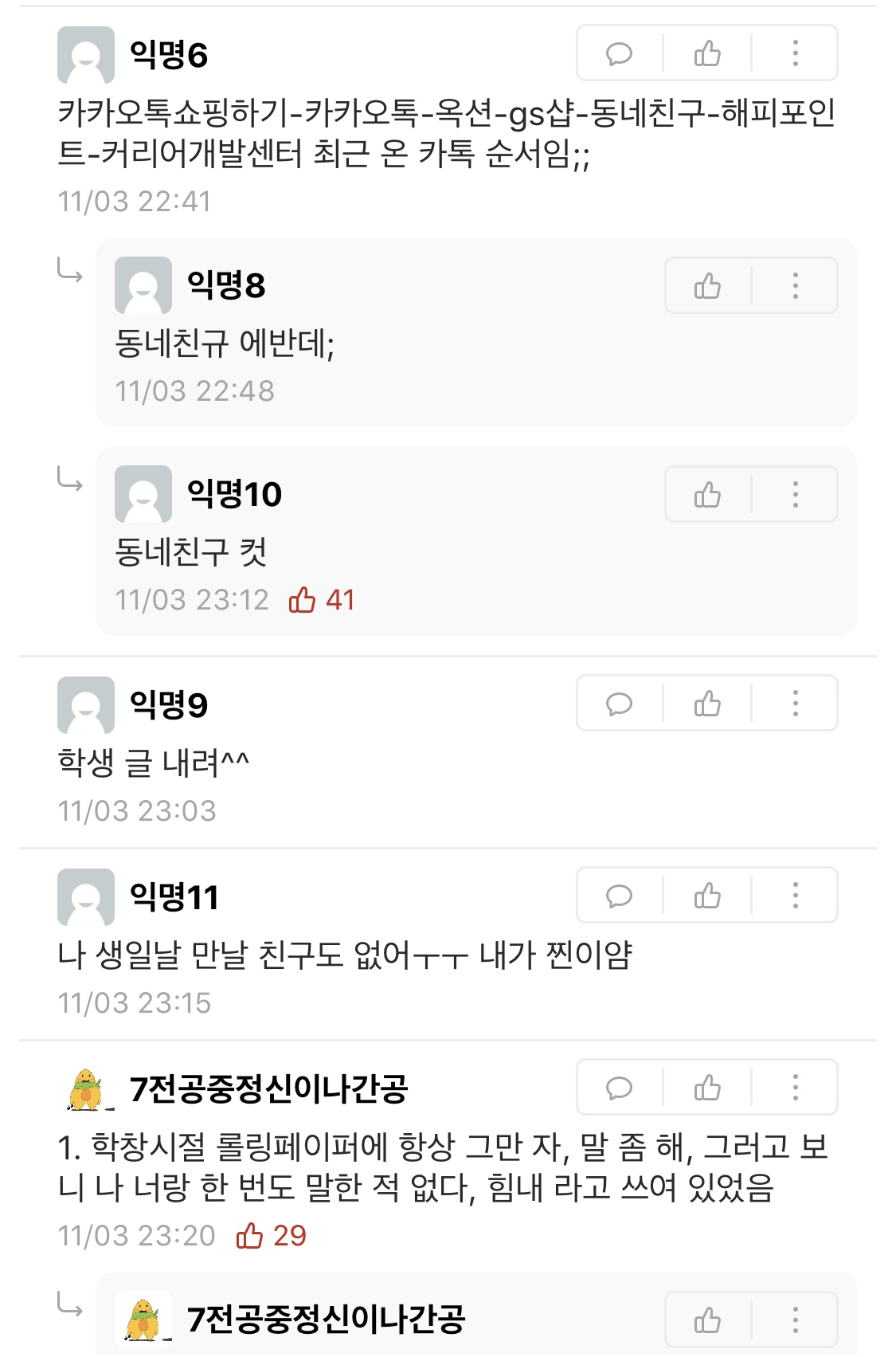The width and height of the screenshot is (896, 1357).
Task: Open more options on 익명10's reply
Action: click(x=795, y=494)
